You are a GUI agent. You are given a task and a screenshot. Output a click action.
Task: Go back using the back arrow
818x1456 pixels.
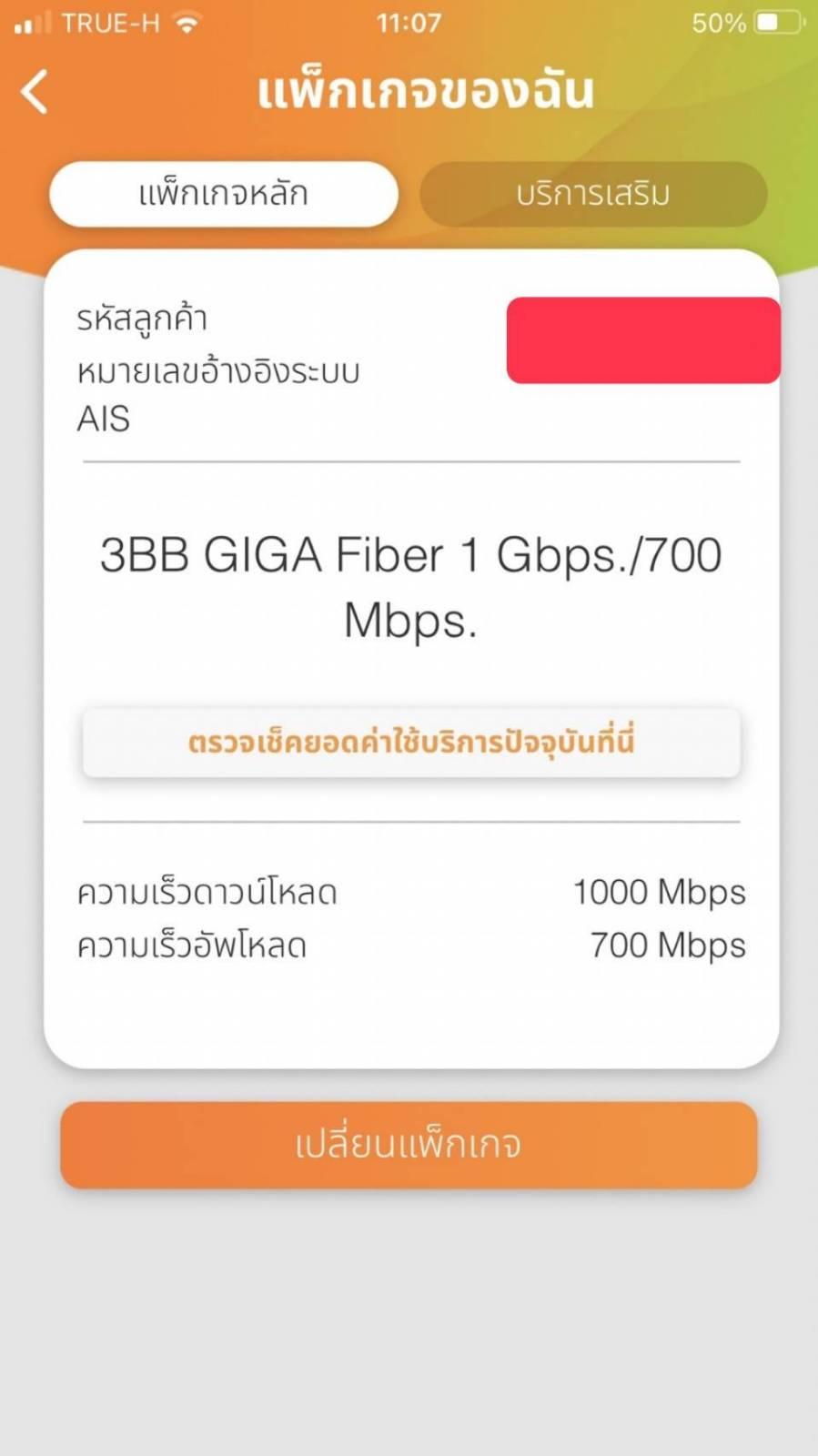35,92
